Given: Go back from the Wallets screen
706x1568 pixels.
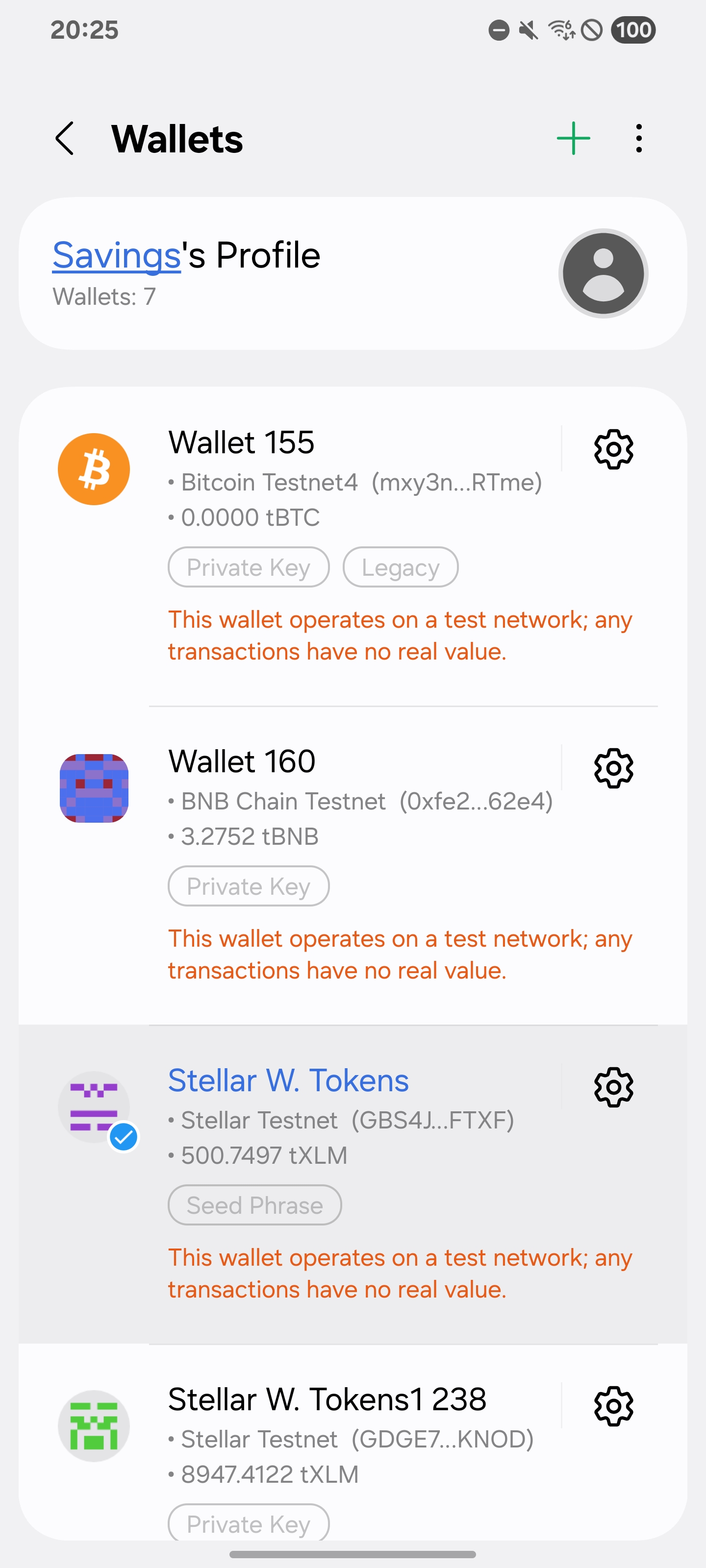Looking at the screenshot, I should tap(65, 139).
